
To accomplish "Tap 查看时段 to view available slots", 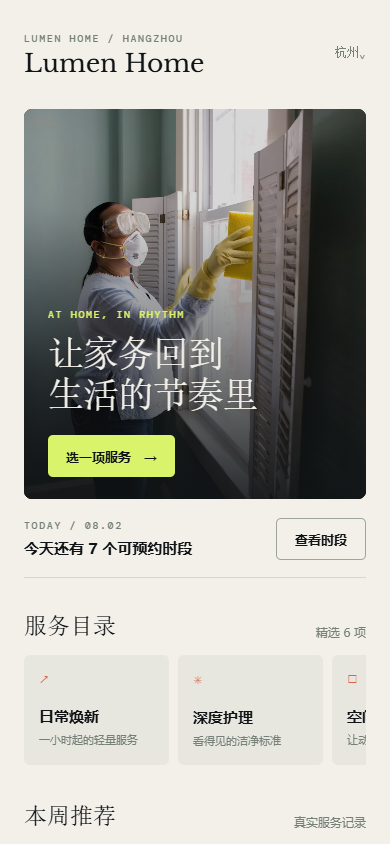I will pyautogui.click(x=321, y=539).
